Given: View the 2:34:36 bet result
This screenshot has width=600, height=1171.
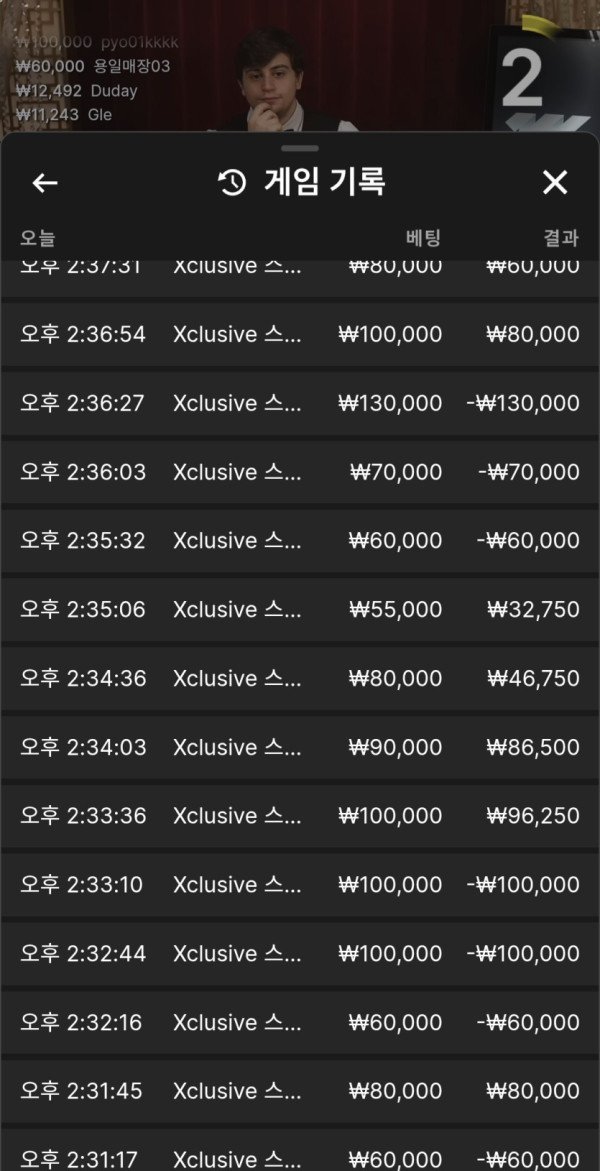Looking at the screenshot, I should coord(300,678).
